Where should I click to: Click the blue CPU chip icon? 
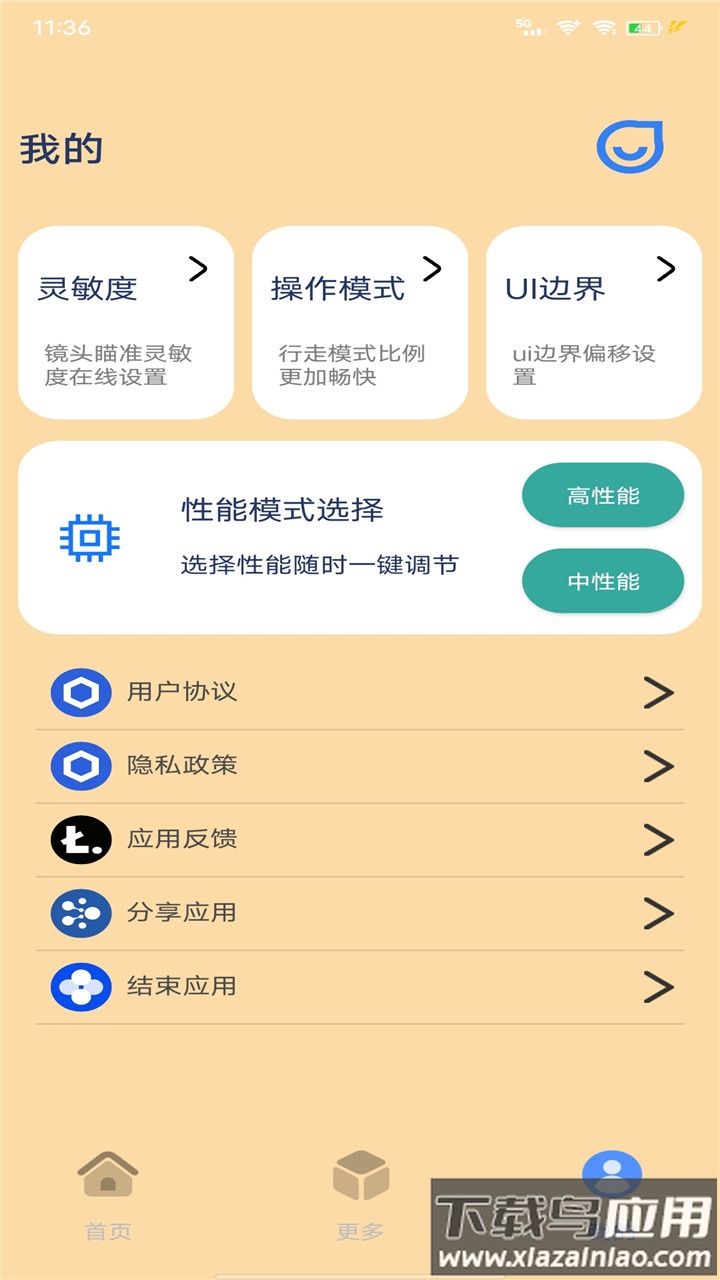[88, 539]
